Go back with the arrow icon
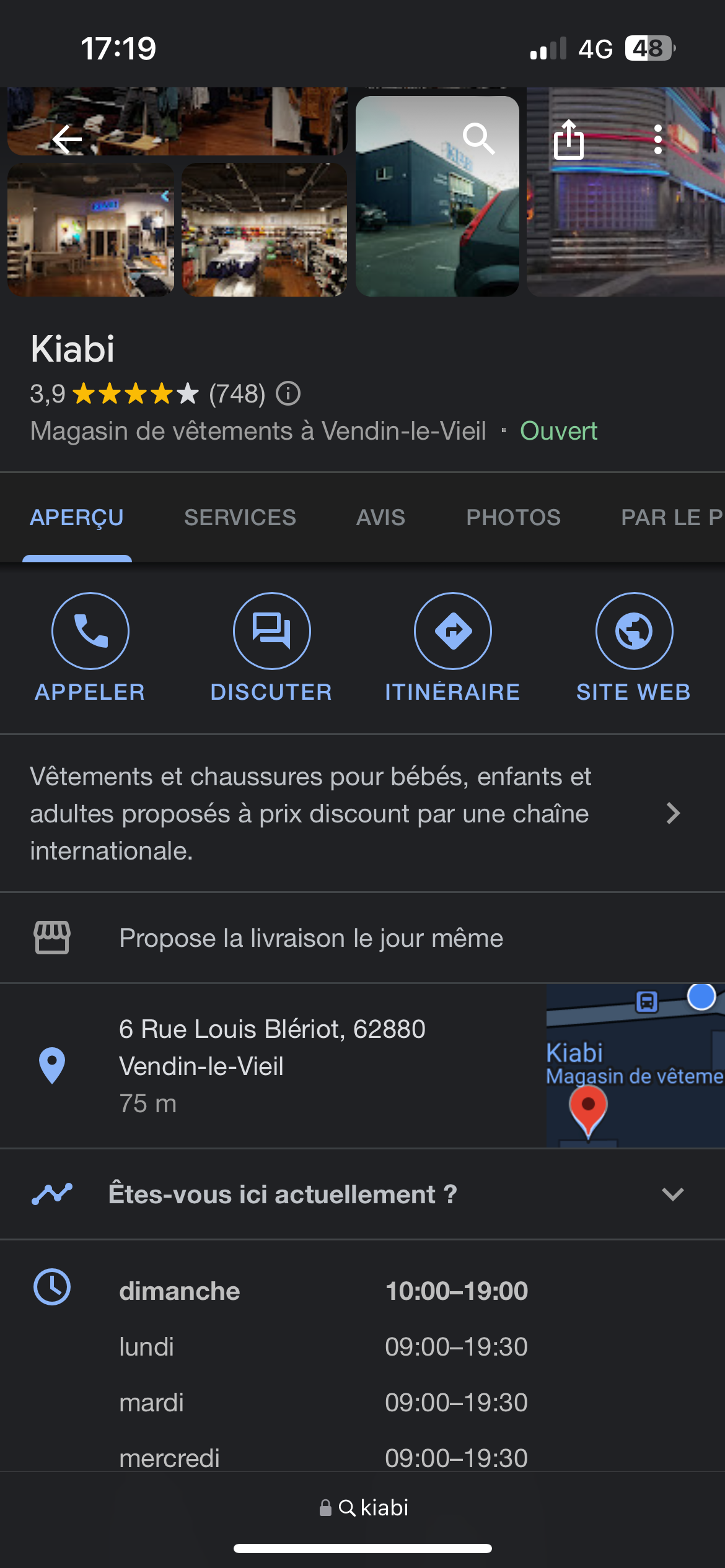Screen dimensions: 725x1568 [x=67, y=139]
